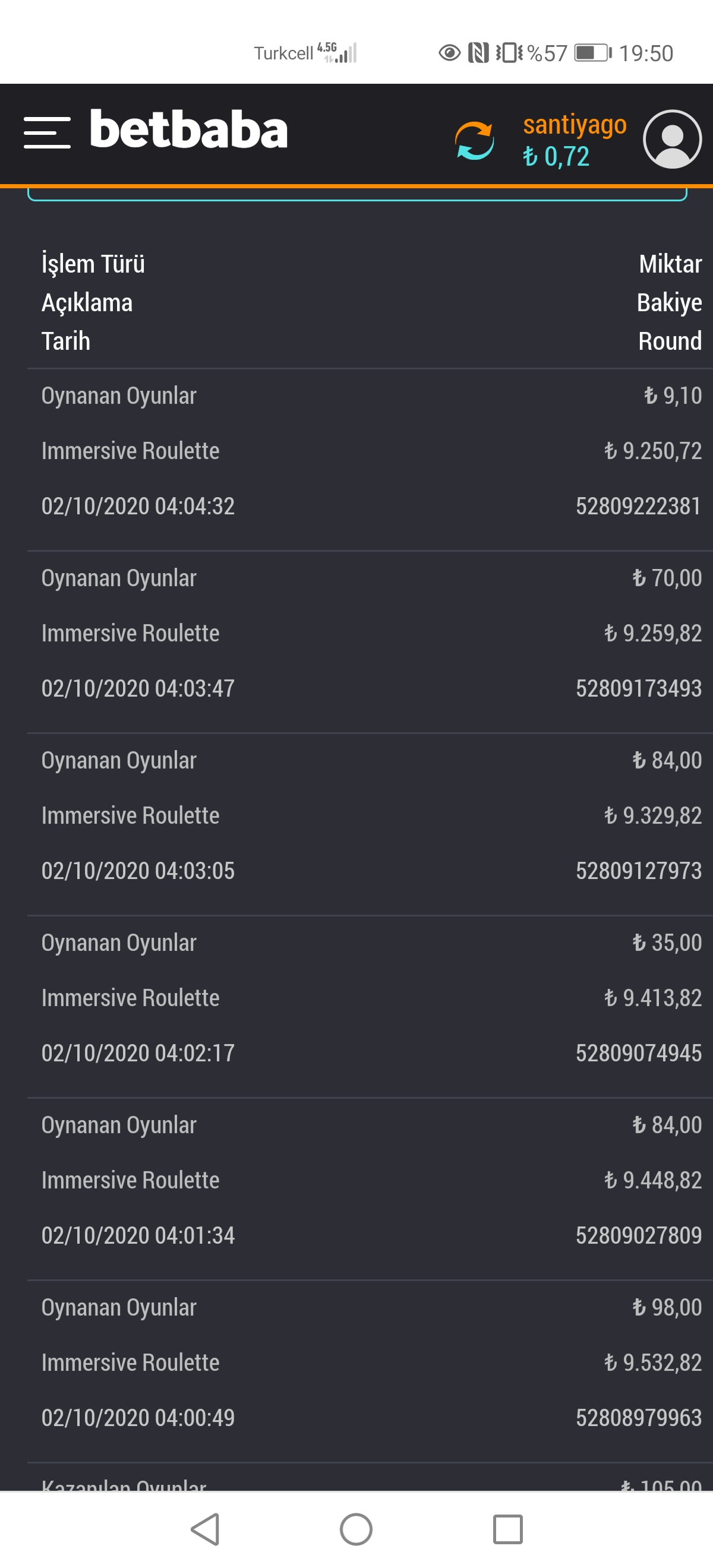
Task: Tap the betbaba logo
Action: (189, 129)
